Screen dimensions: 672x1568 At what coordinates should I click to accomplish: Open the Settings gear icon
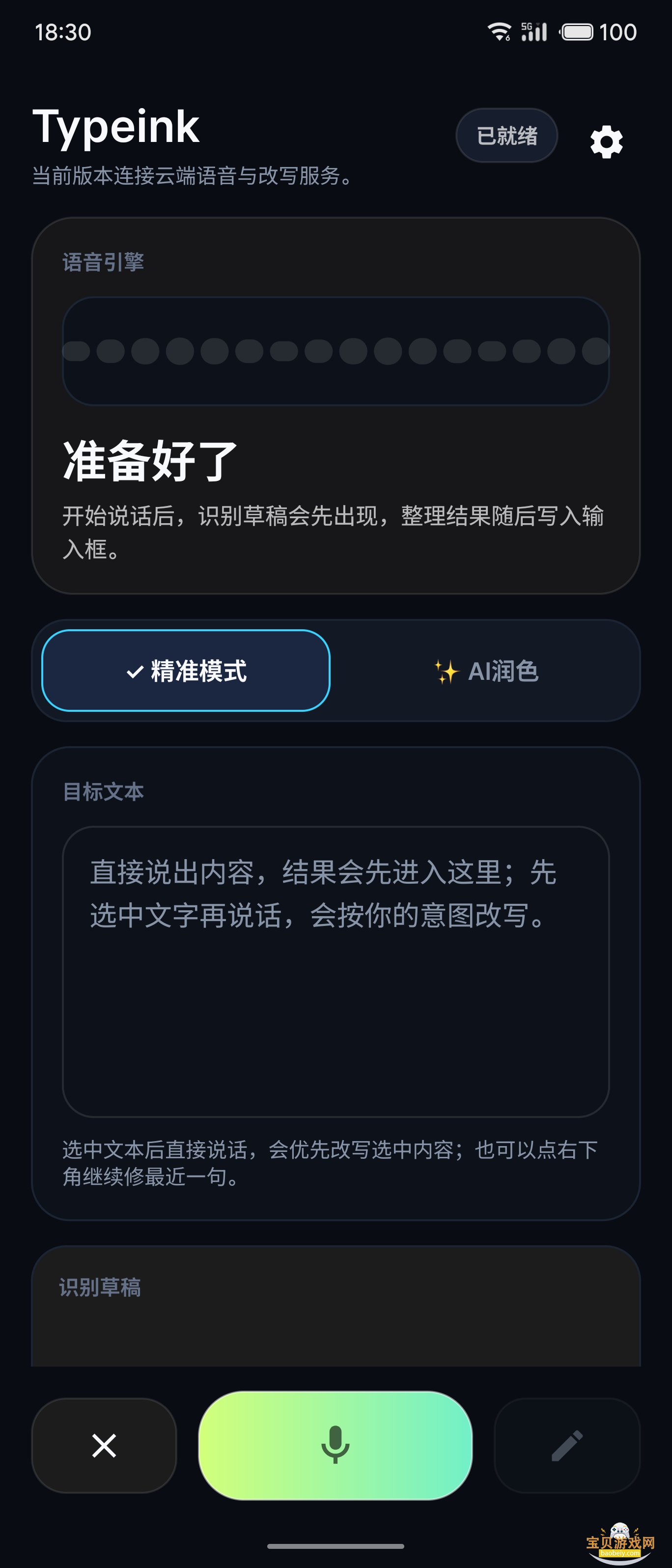coord(605,140)
